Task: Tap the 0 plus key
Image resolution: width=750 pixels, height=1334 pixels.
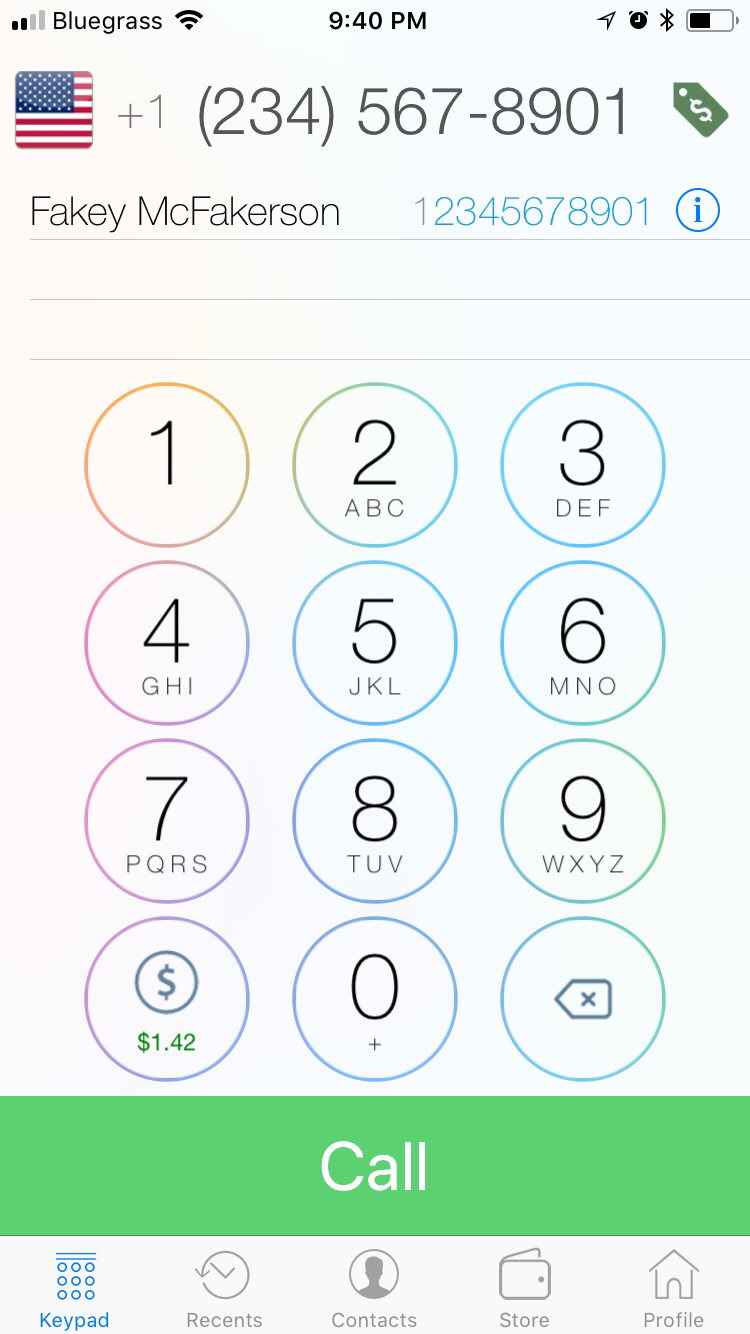Action: coord(375,999)
